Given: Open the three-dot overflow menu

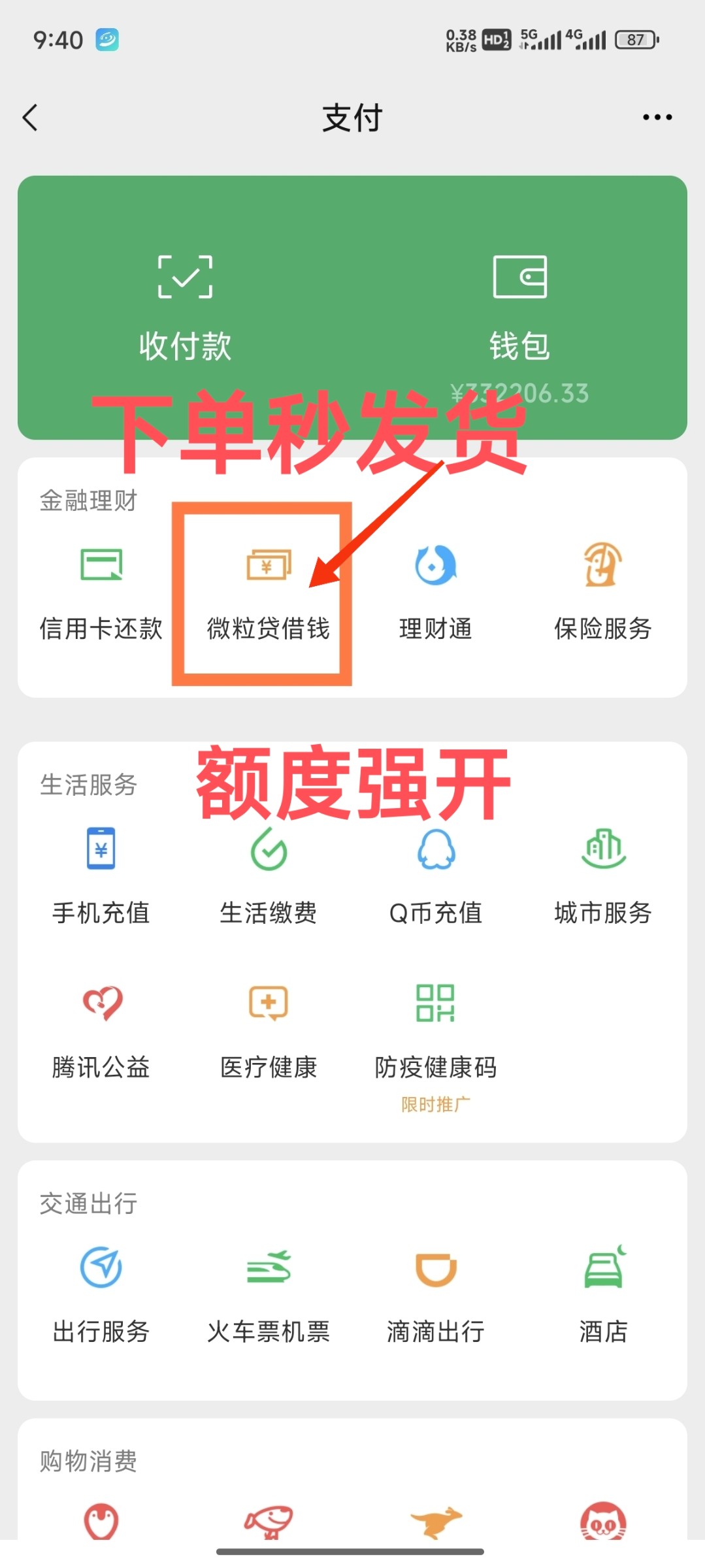Looking at the screenshot, I should pyautogui.click(x=657, y=118).
